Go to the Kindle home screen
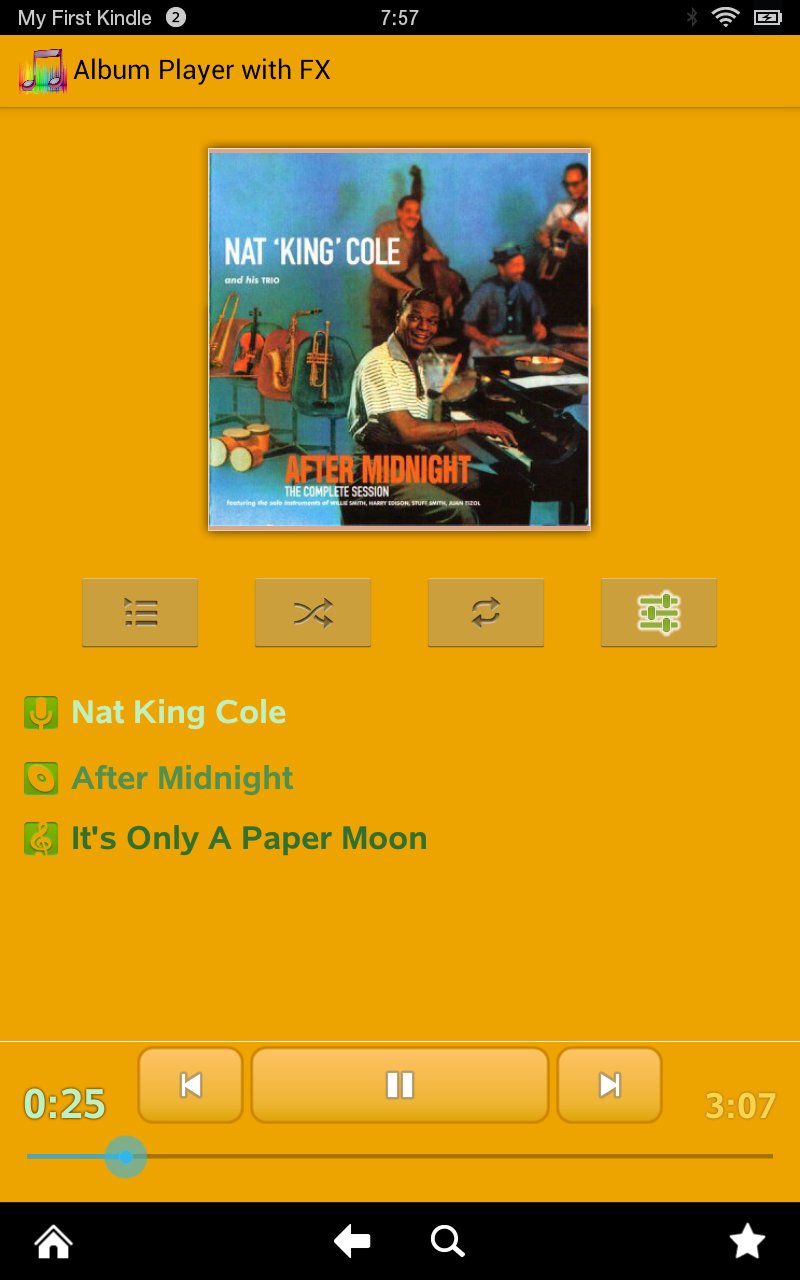This screenshot has width=800, height=1280. [54, 1242]
